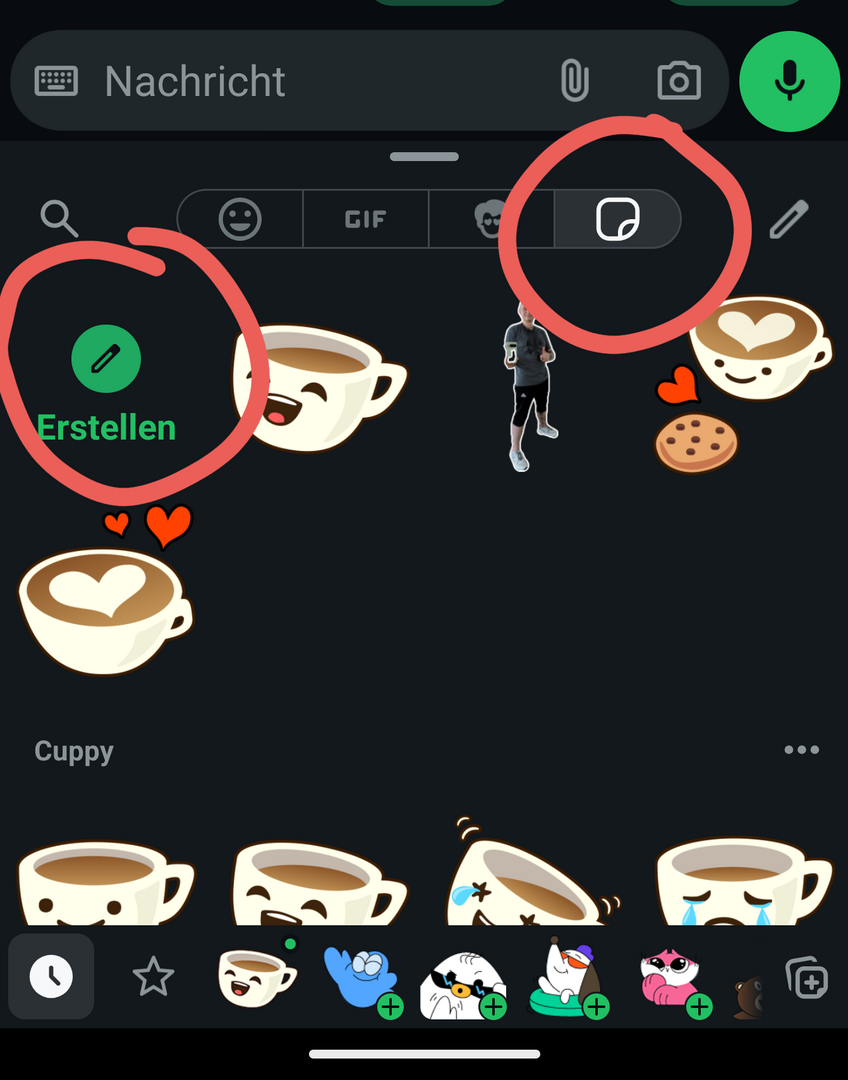Open the paperclip attachment menu
This screenshot has width=848, height=1080.
coord(574,81)
